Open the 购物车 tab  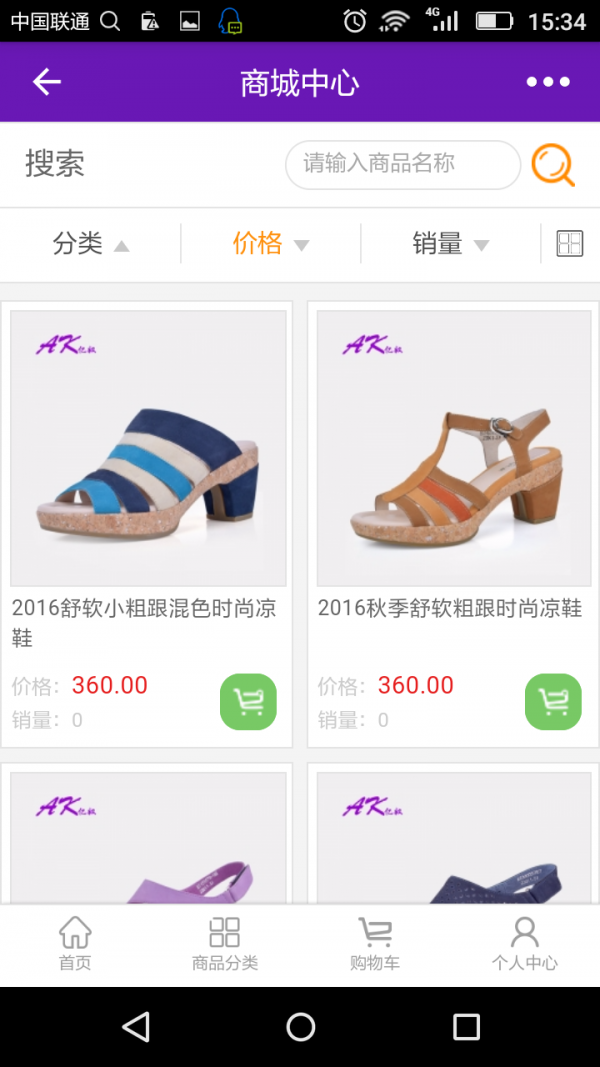coord(375,944)
